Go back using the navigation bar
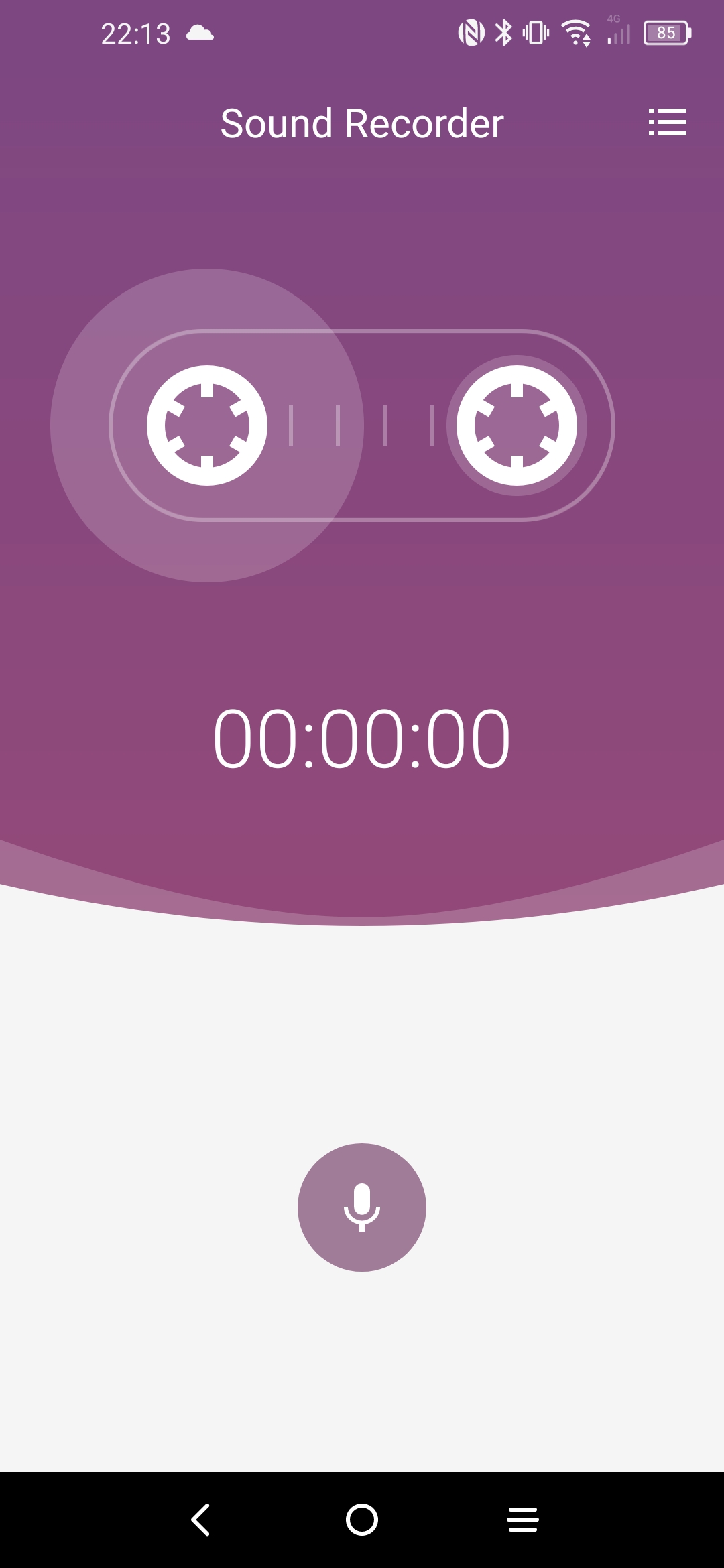Viewport: 724px width, 1568px height. point(200,1520)
